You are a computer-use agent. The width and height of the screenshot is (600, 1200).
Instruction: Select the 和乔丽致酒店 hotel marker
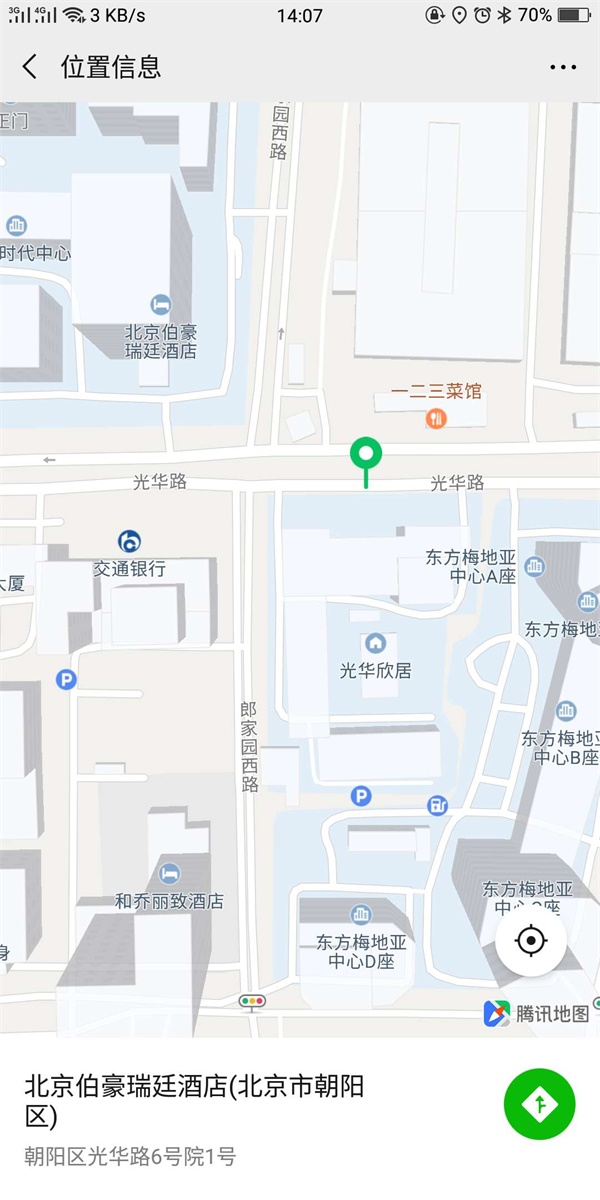pyautogui.click(x=170, y=873)
